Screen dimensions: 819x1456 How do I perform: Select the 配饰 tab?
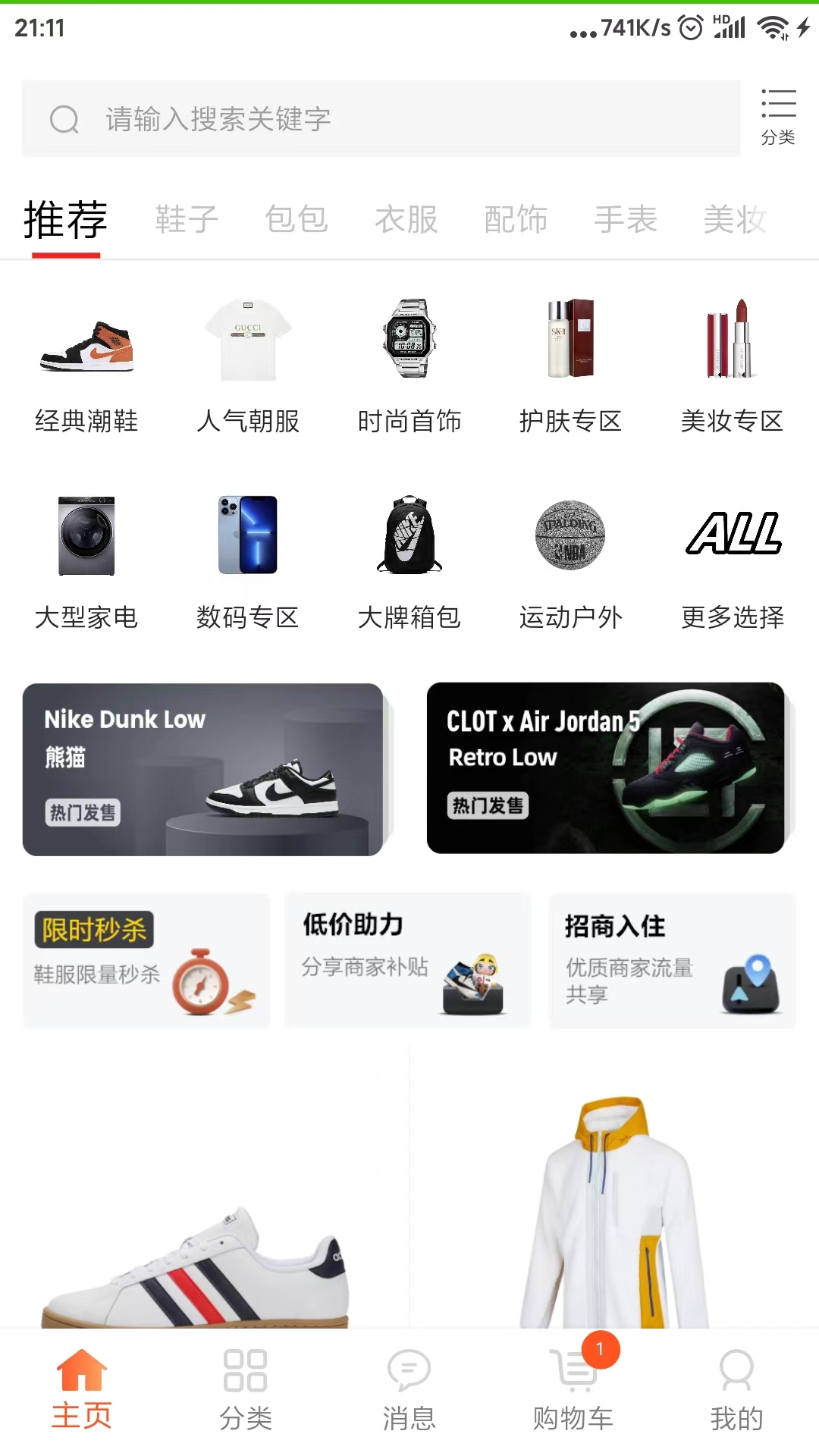516,220
